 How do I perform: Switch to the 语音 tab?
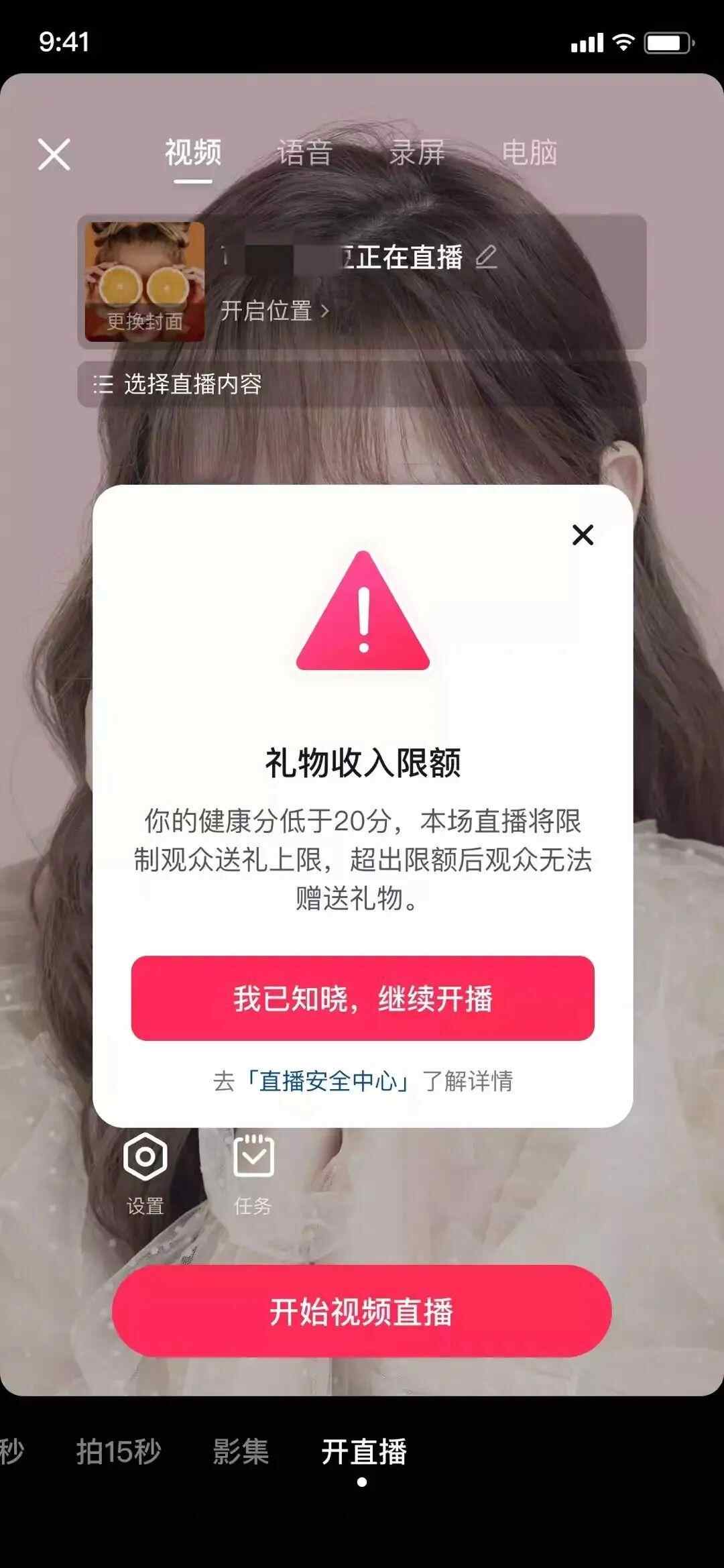click(305, 153)
